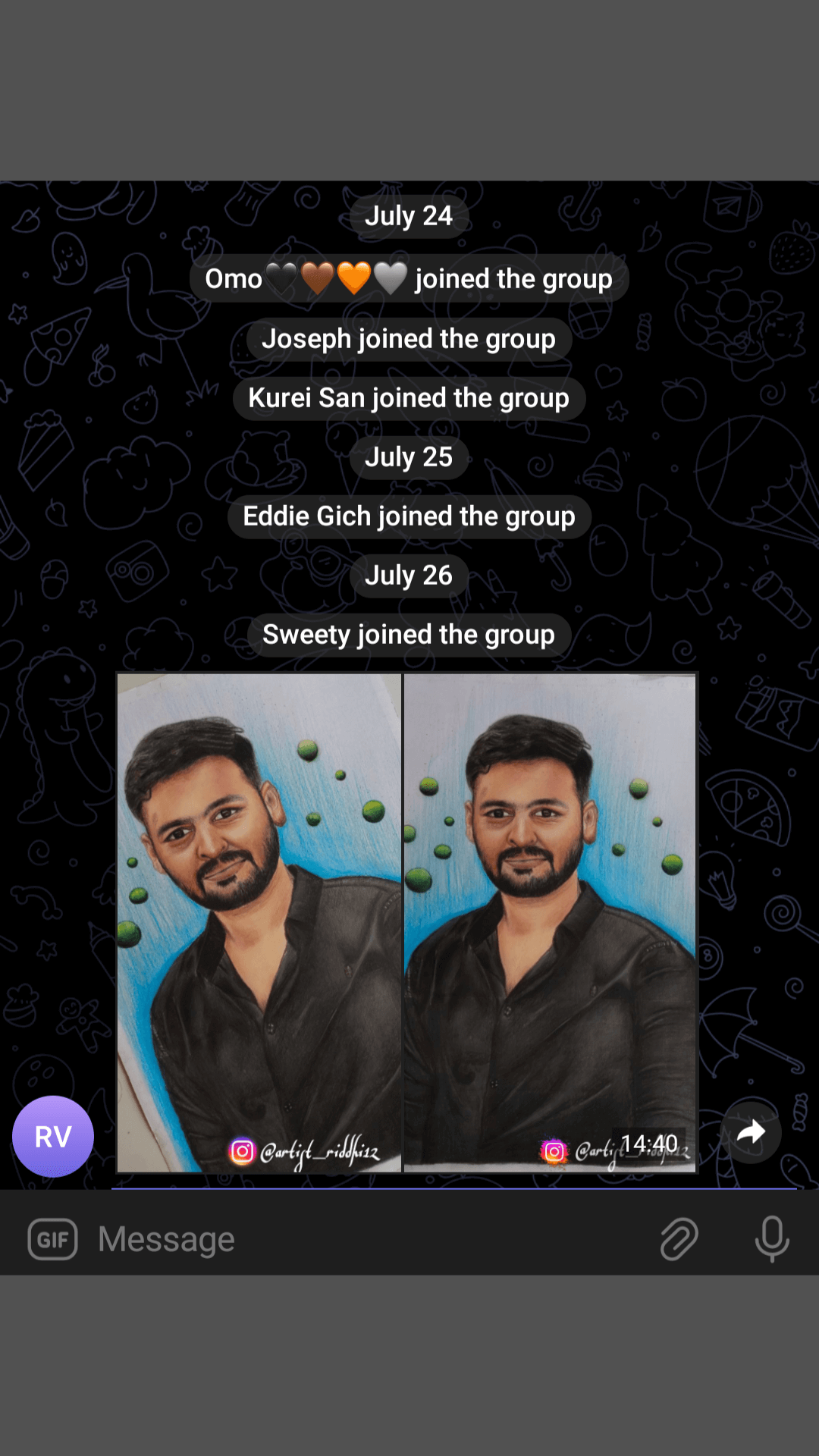Record a voice message with microphone

click(772, 1239)
